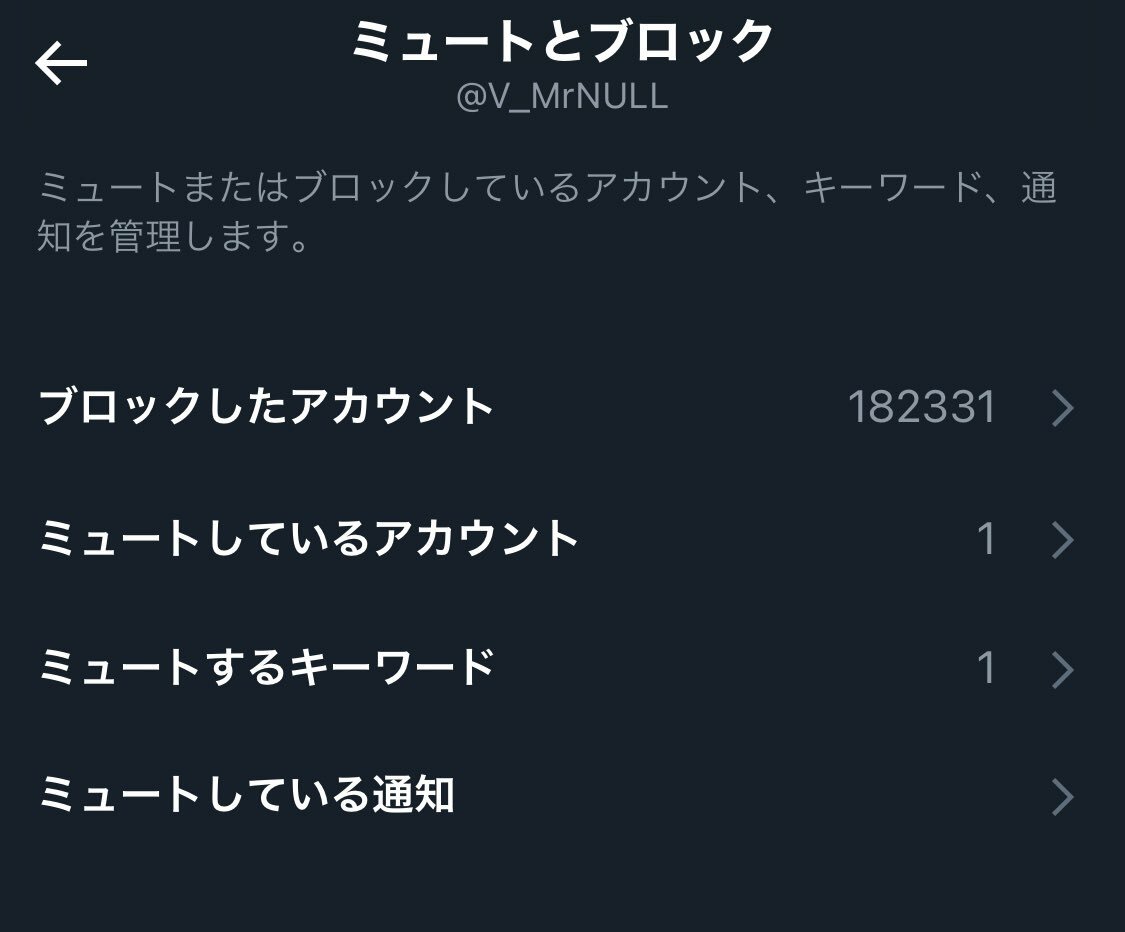Open ブロックしたアカウント list

click(266, 408)
